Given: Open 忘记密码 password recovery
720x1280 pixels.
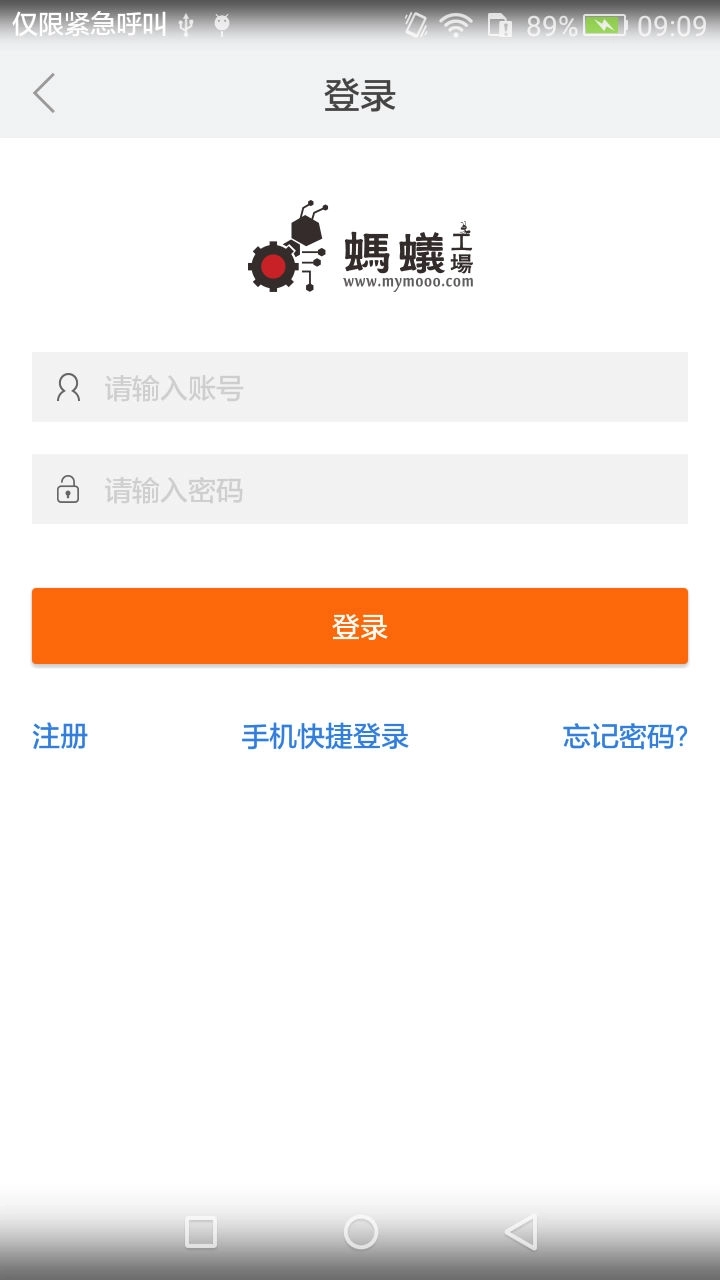Looking at the screenshot, I should point(623,736).
